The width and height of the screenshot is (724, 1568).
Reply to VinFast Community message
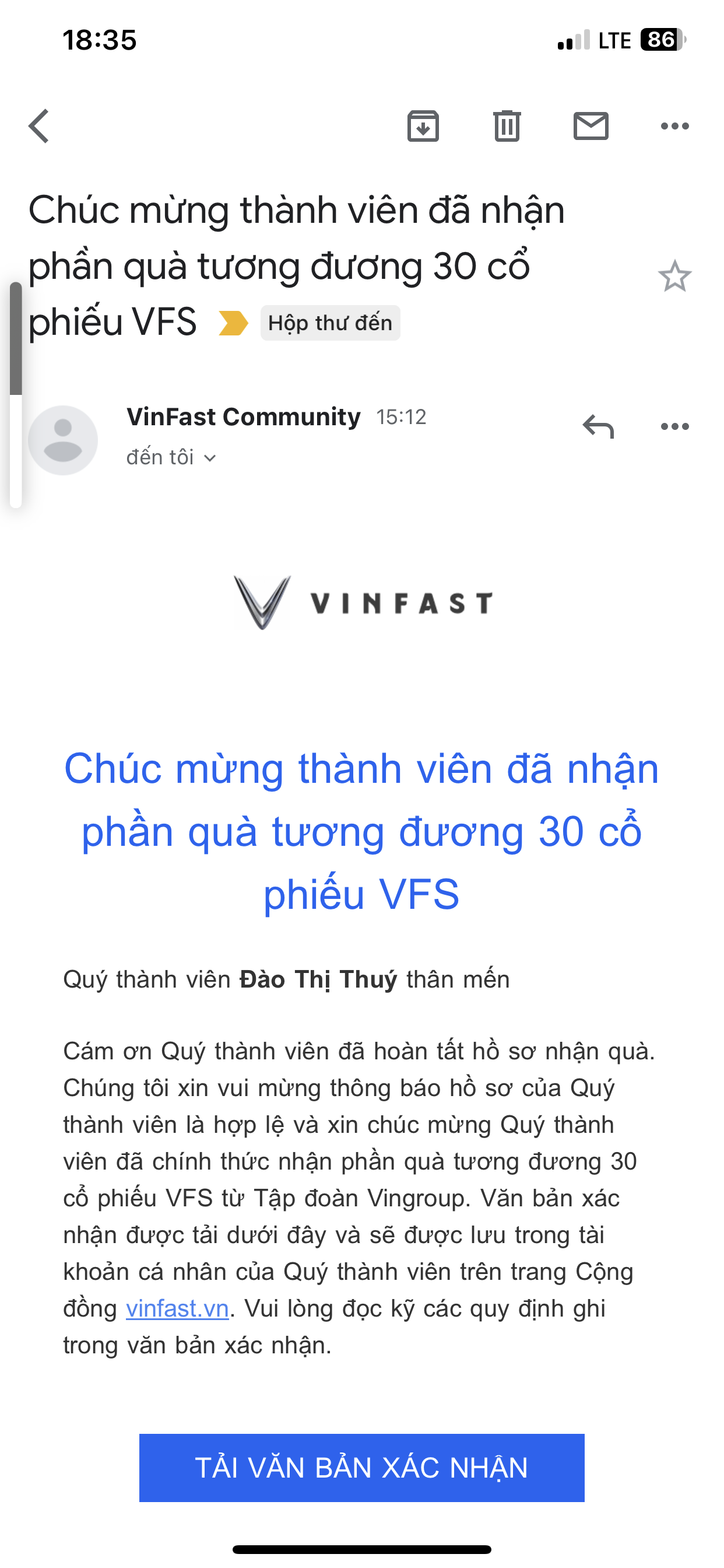click(x=598, y=426)
